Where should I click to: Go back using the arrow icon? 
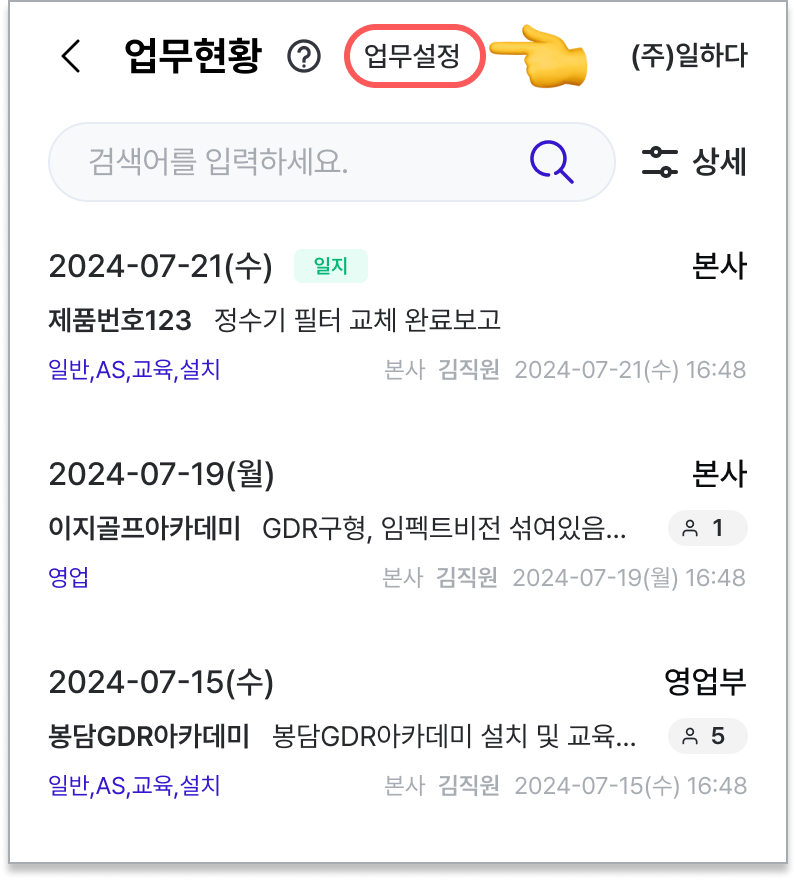[70, 57]
